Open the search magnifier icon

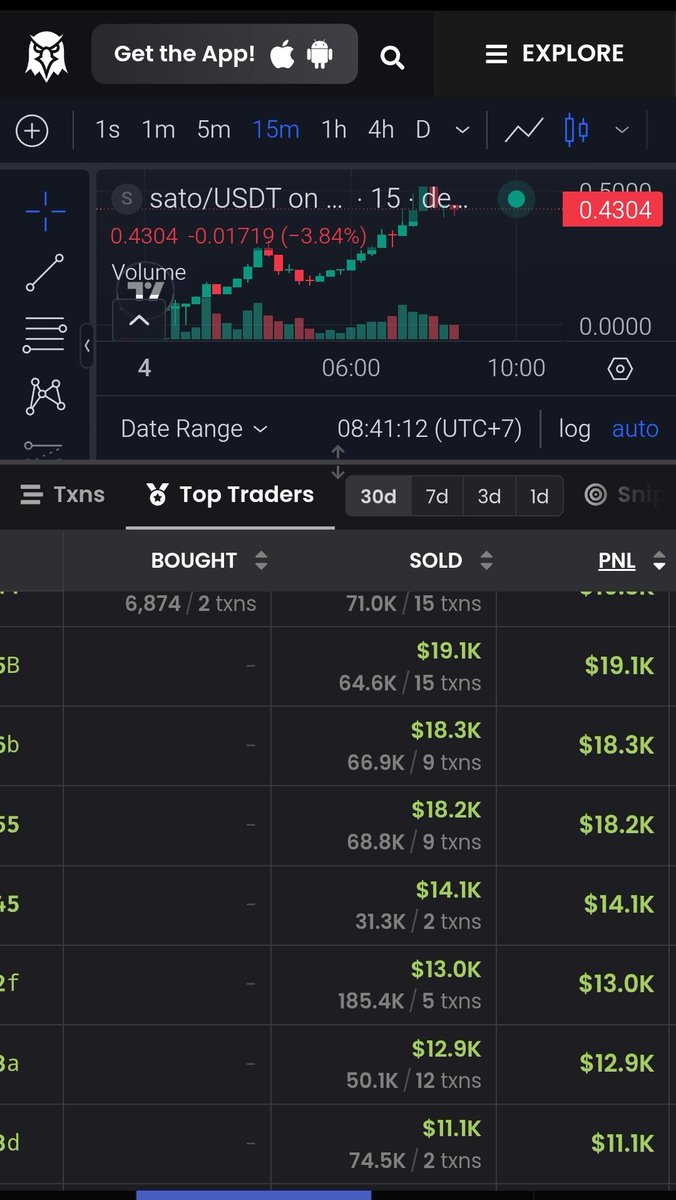[x=392, y=57]
